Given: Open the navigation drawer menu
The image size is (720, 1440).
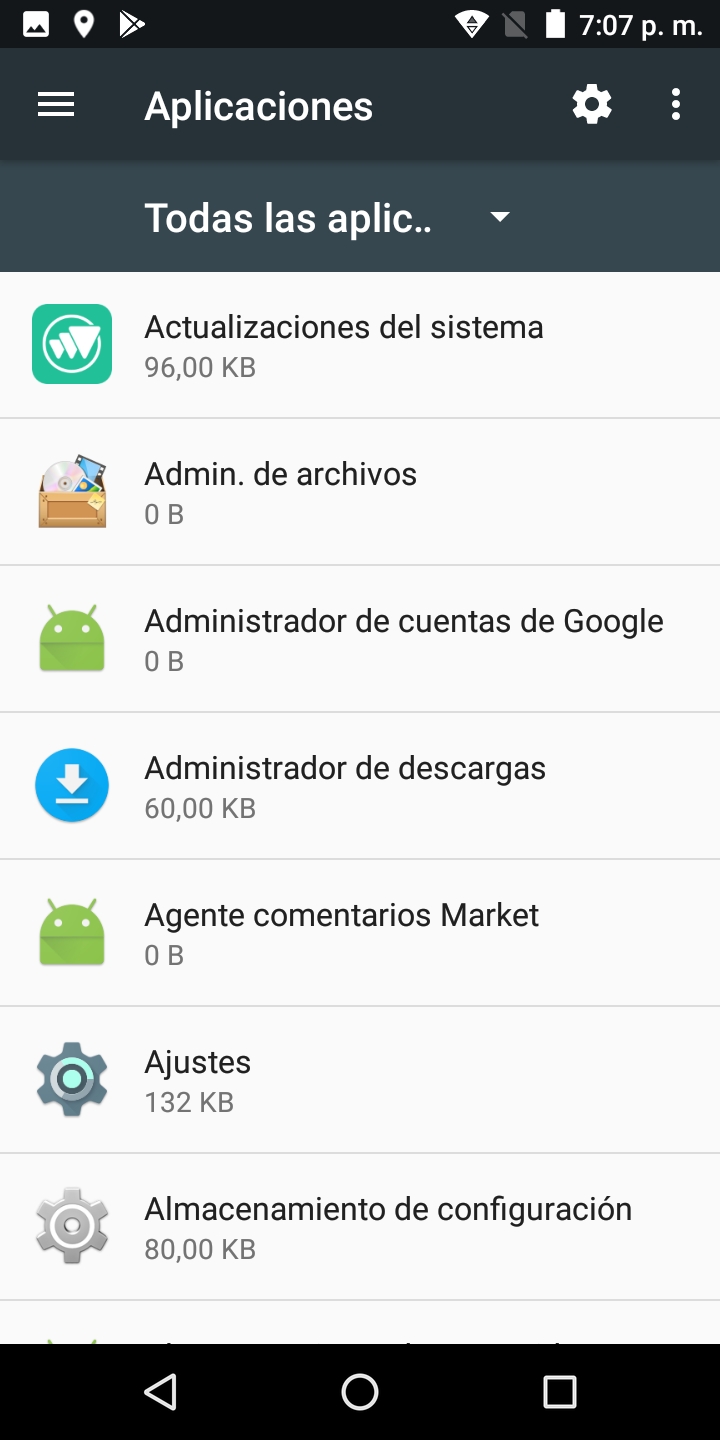Looking at the screenshot, I should click(x=56, y=105).
